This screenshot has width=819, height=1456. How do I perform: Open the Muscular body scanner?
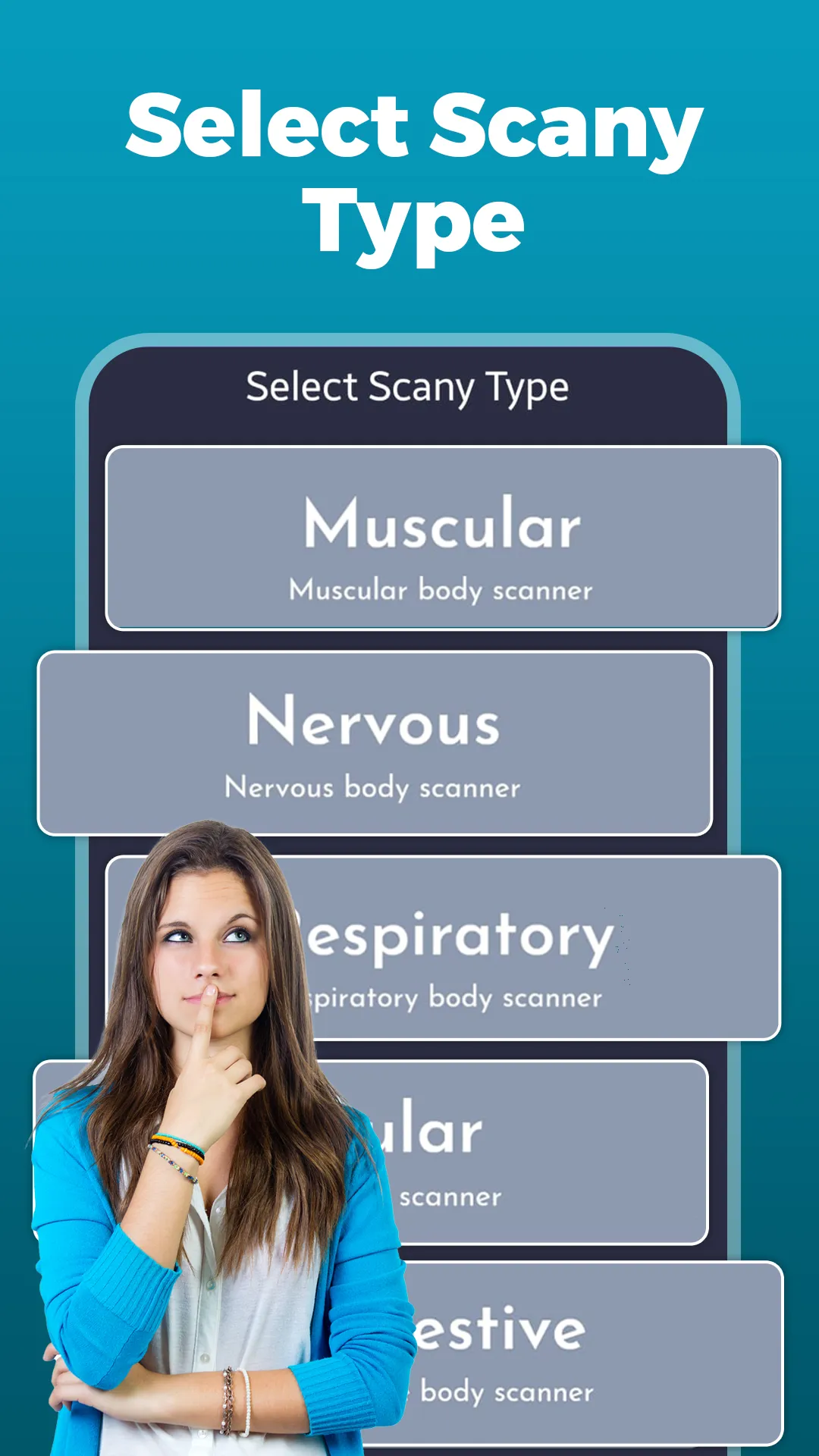pos(444,538)
